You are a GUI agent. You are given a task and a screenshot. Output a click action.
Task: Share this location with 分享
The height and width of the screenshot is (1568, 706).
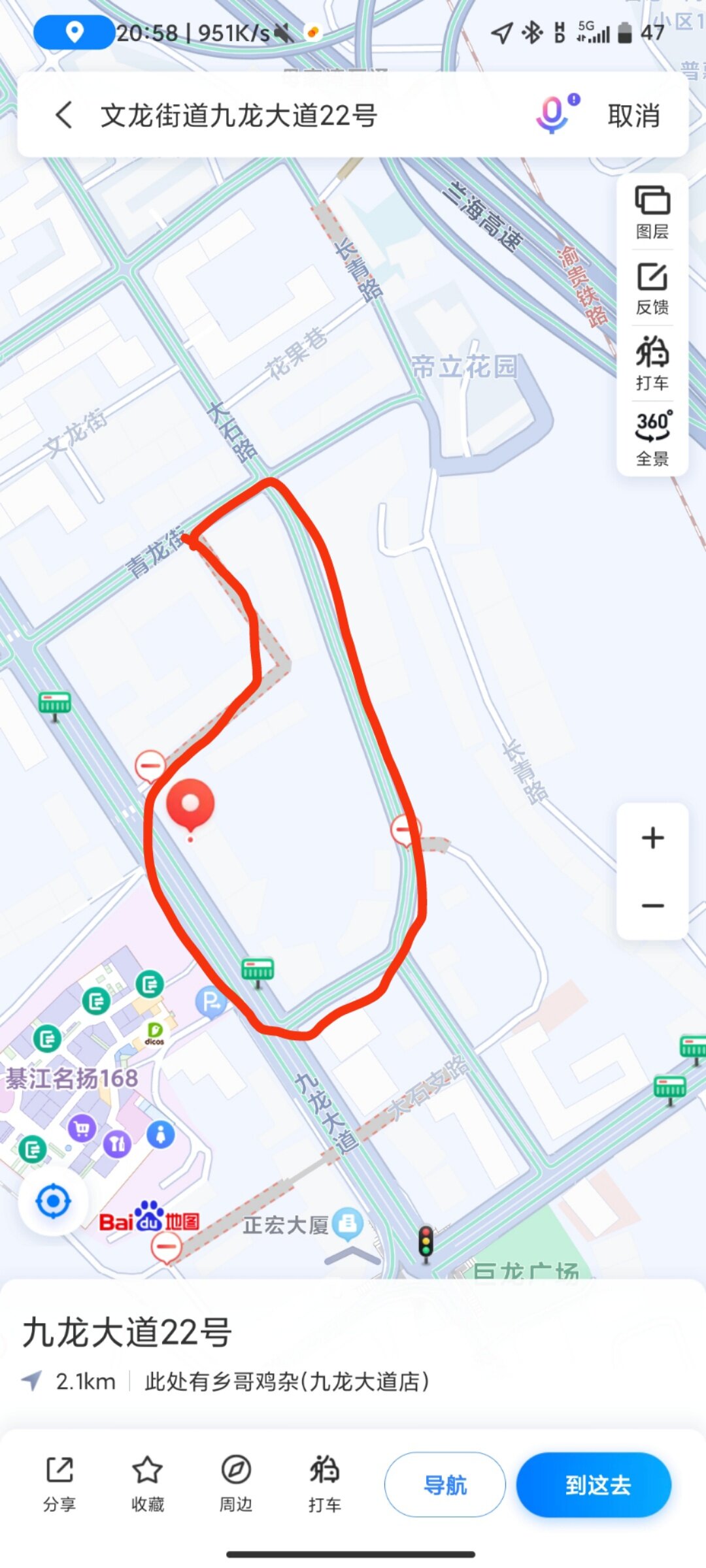tap(59, 1484)
